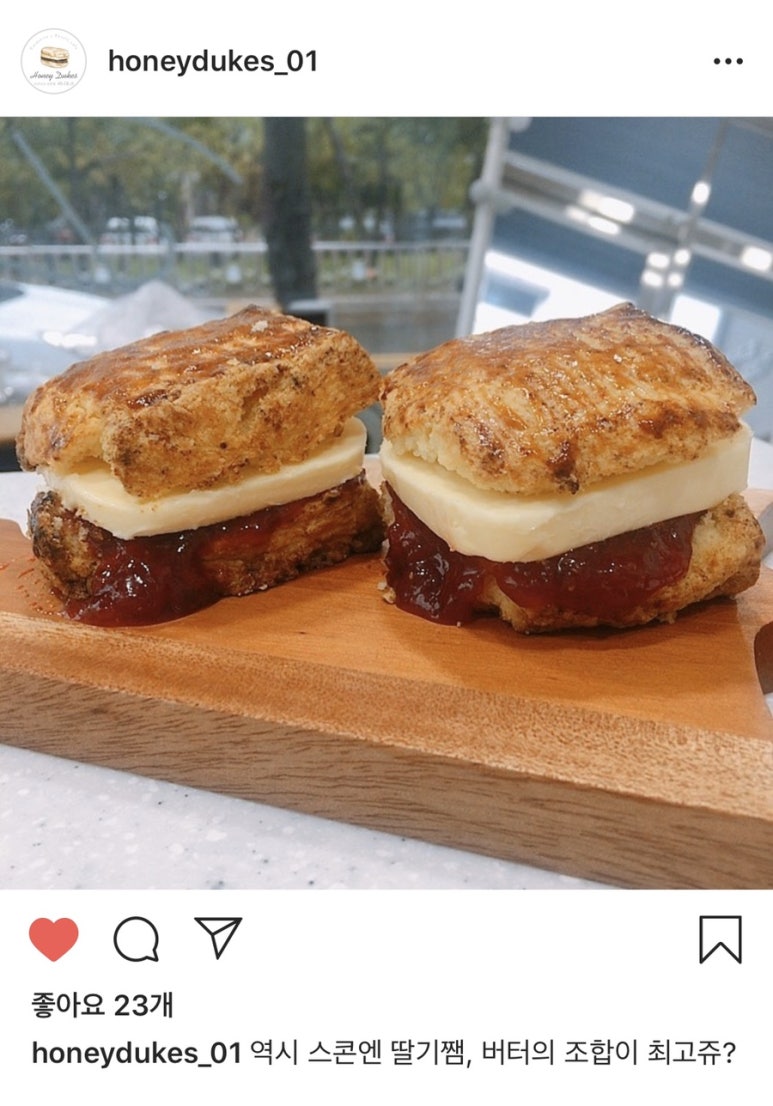This screenshot has width=773, height=1106.
Task: Open honeydukes_01 username in the caption
Action: click(x=137, y=1053)
